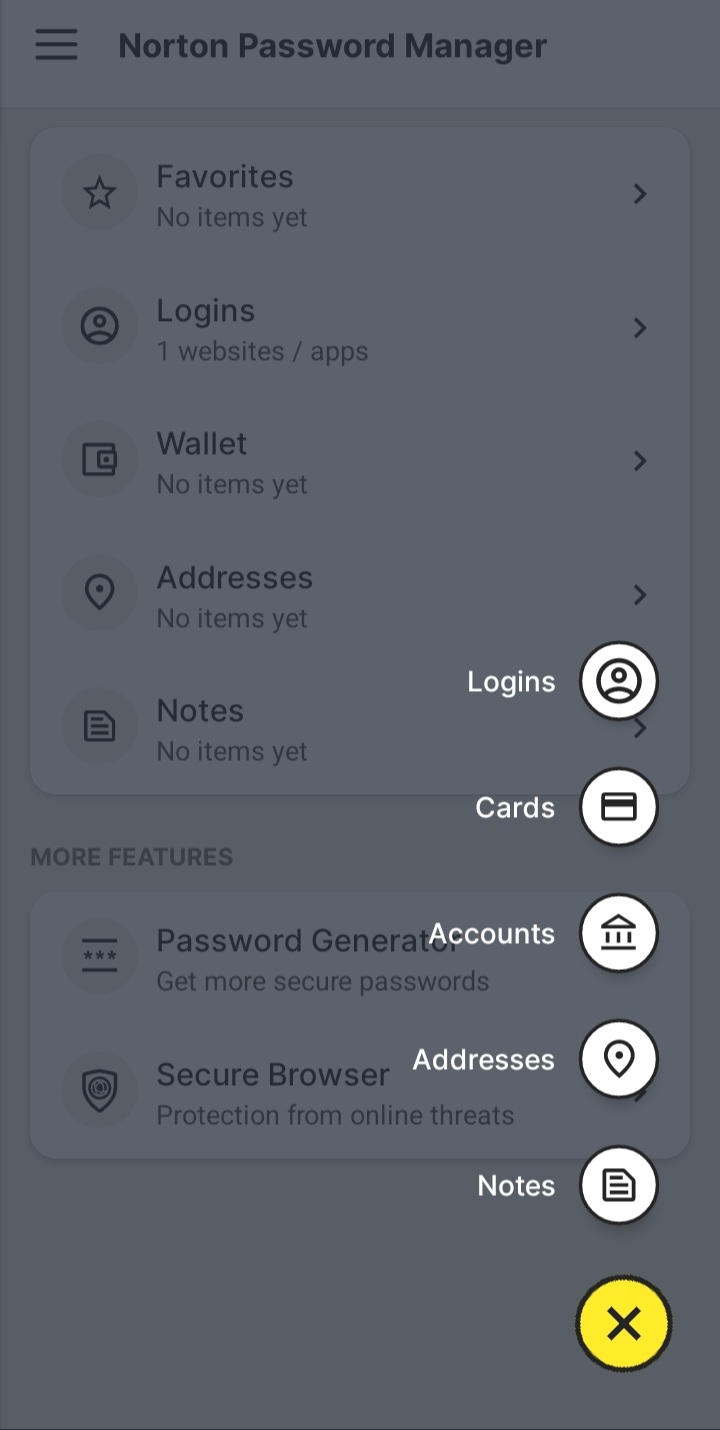The width and height of the screenshot is (720, 1430).
Task: Add a new address from the speed dial
Action: click(619, 1059)
